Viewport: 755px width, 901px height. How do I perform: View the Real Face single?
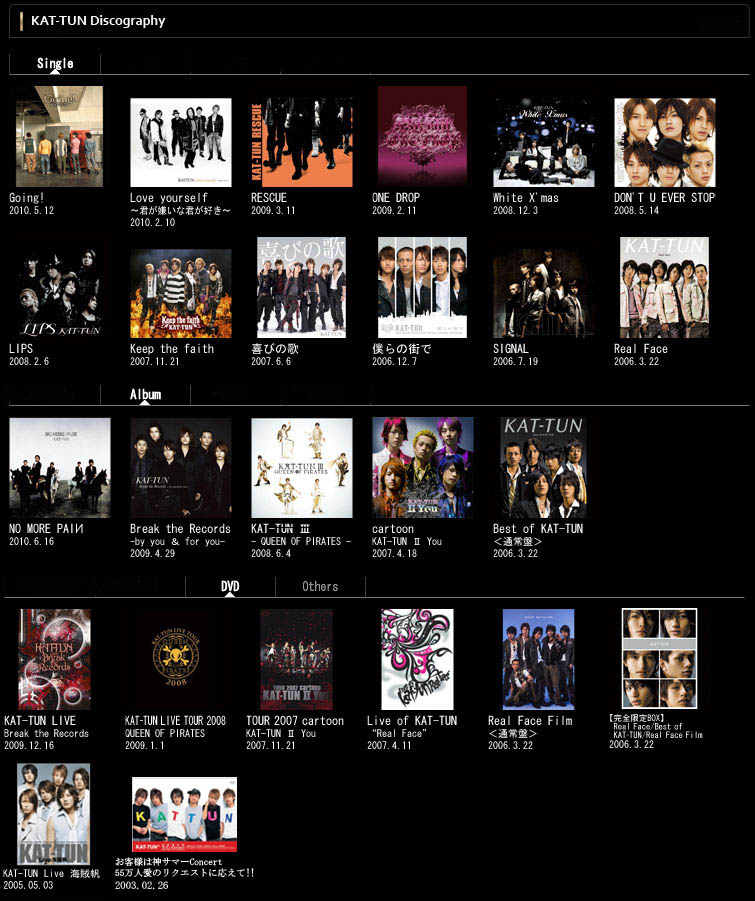pyautogui.click(x=664, y=287)
